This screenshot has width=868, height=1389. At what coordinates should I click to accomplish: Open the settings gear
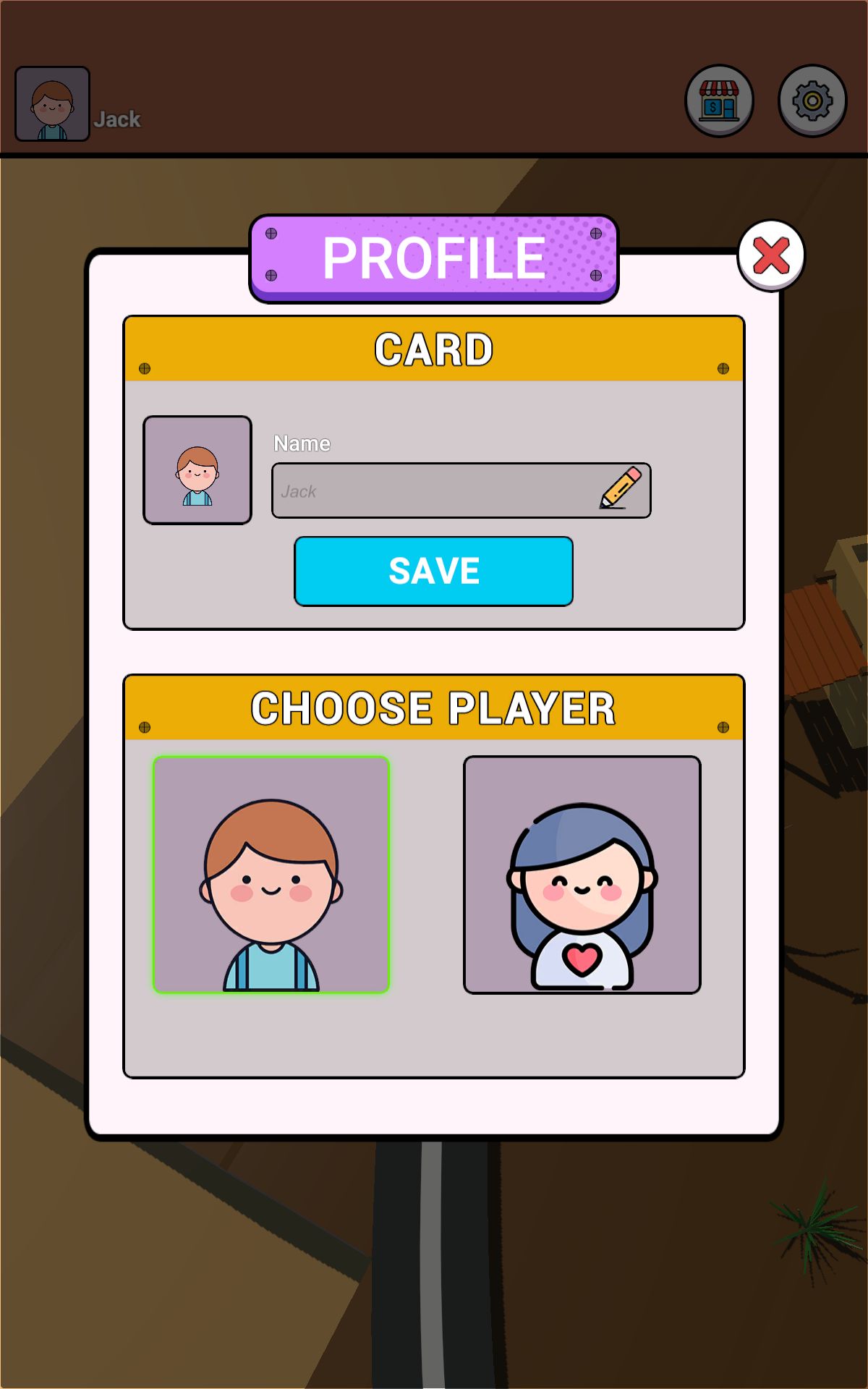[812, 101]
